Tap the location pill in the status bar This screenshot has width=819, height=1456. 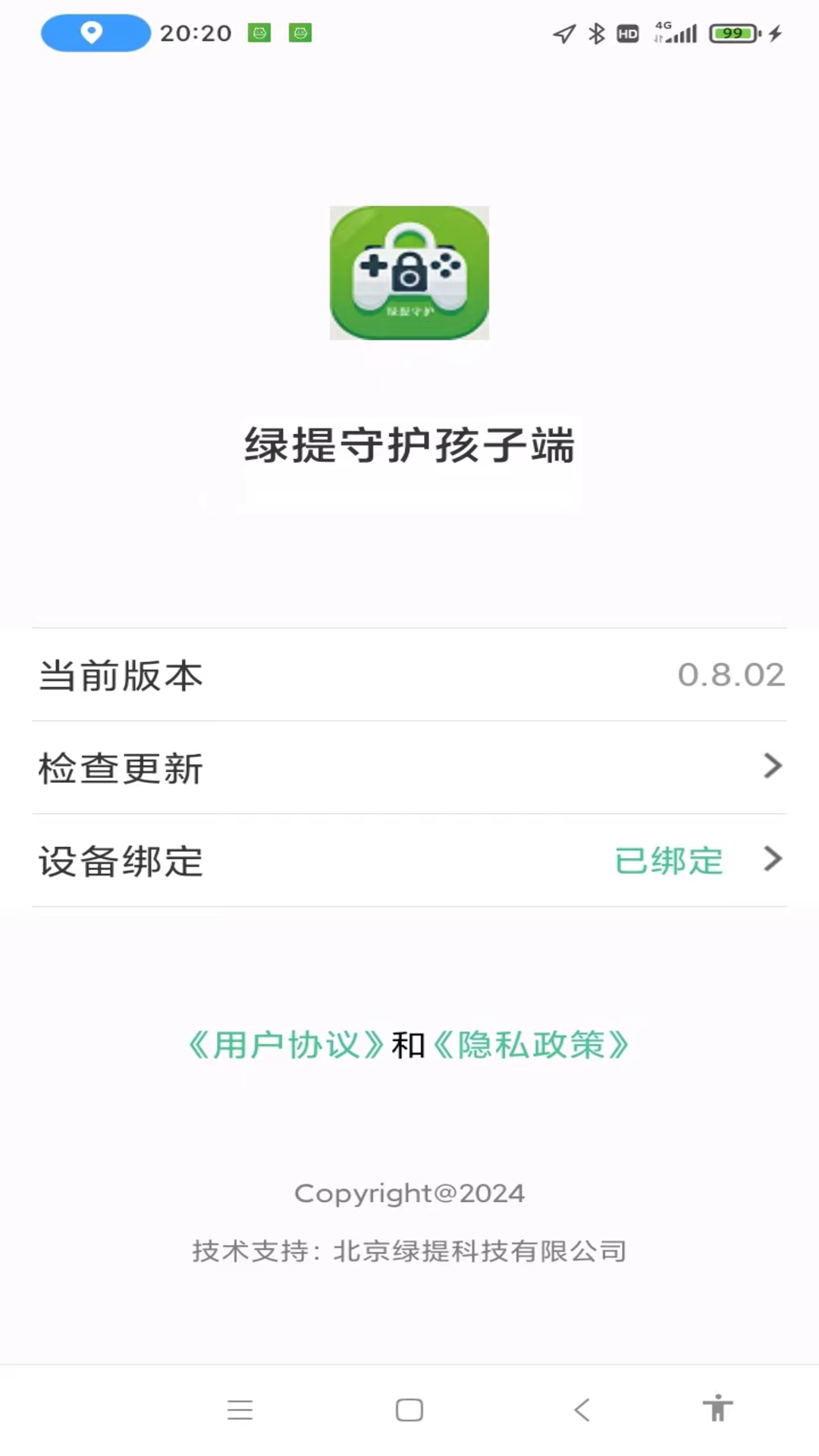coord(94,33)
